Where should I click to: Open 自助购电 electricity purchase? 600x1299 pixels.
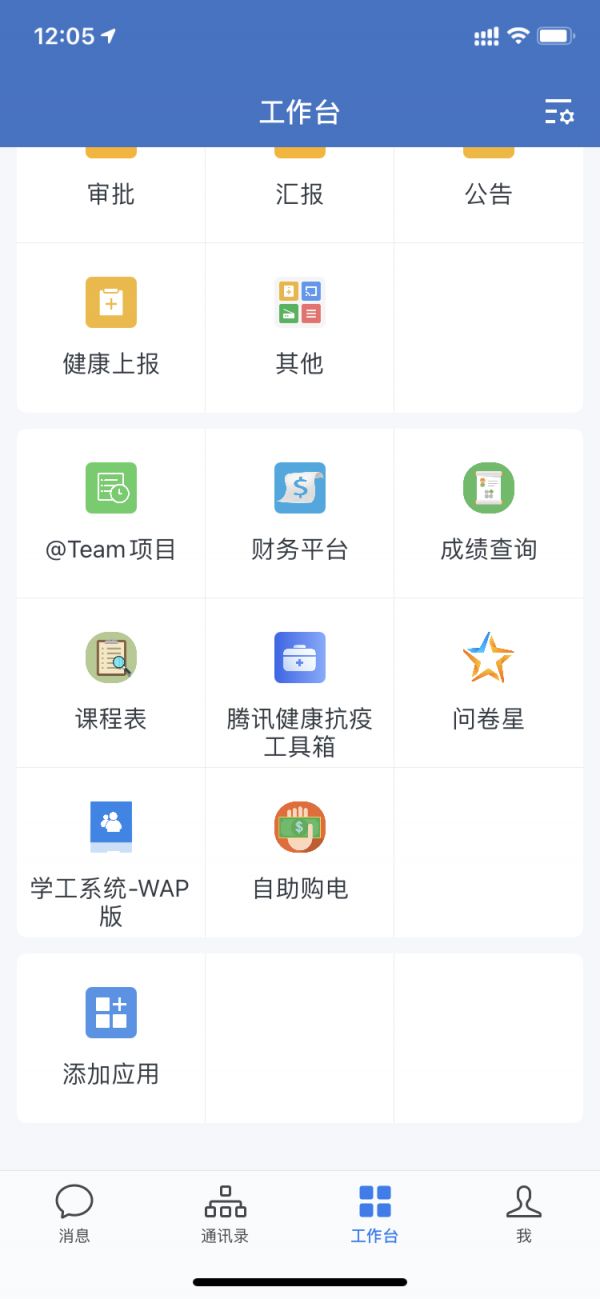(x=300, y=853)
